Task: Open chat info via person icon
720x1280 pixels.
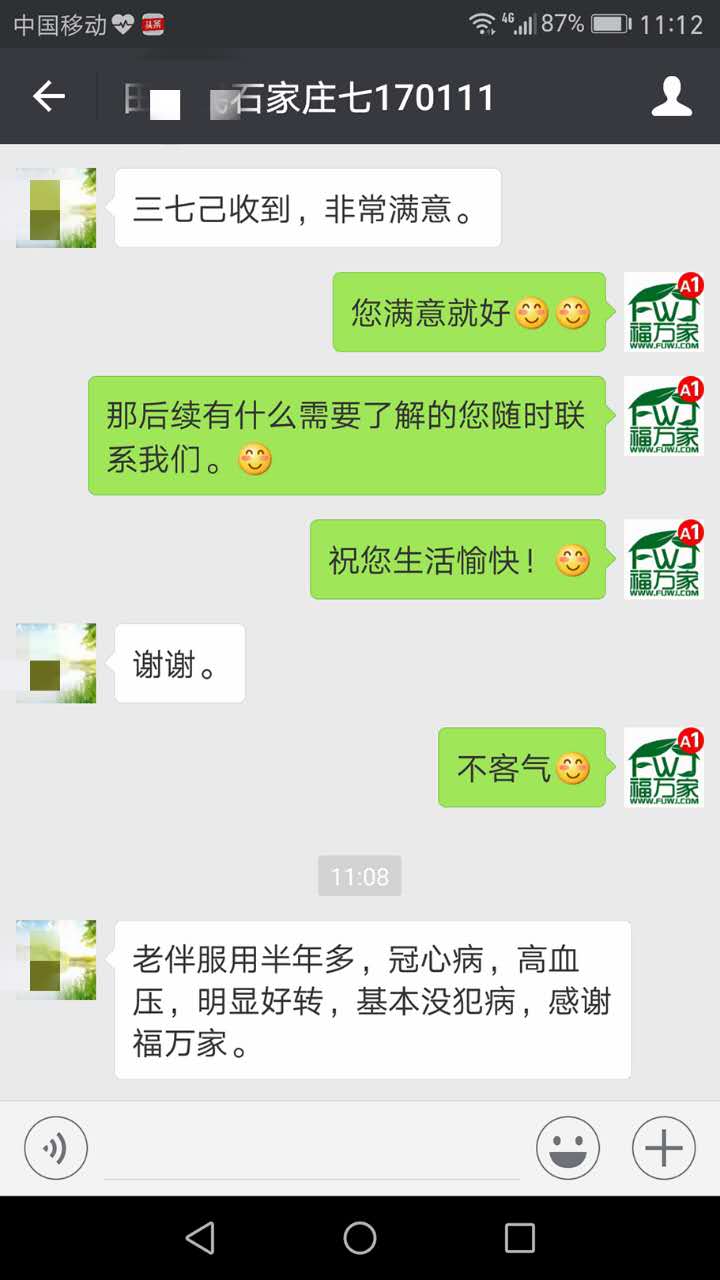Action: [671, 97]
